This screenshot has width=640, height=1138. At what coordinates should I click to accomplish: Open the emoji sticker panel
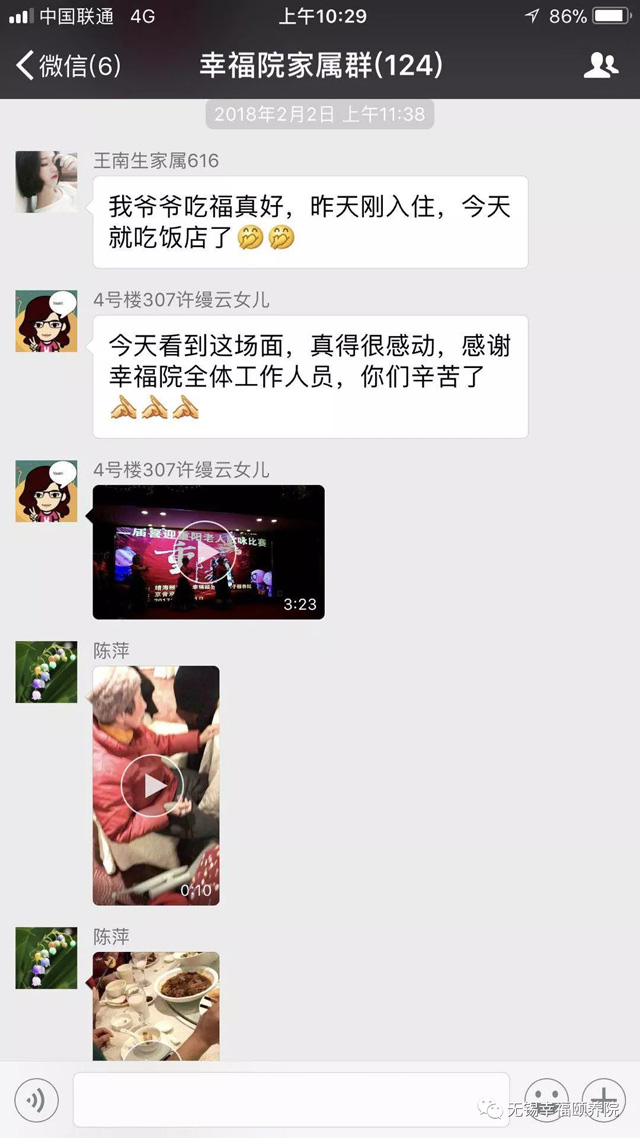546,1101
